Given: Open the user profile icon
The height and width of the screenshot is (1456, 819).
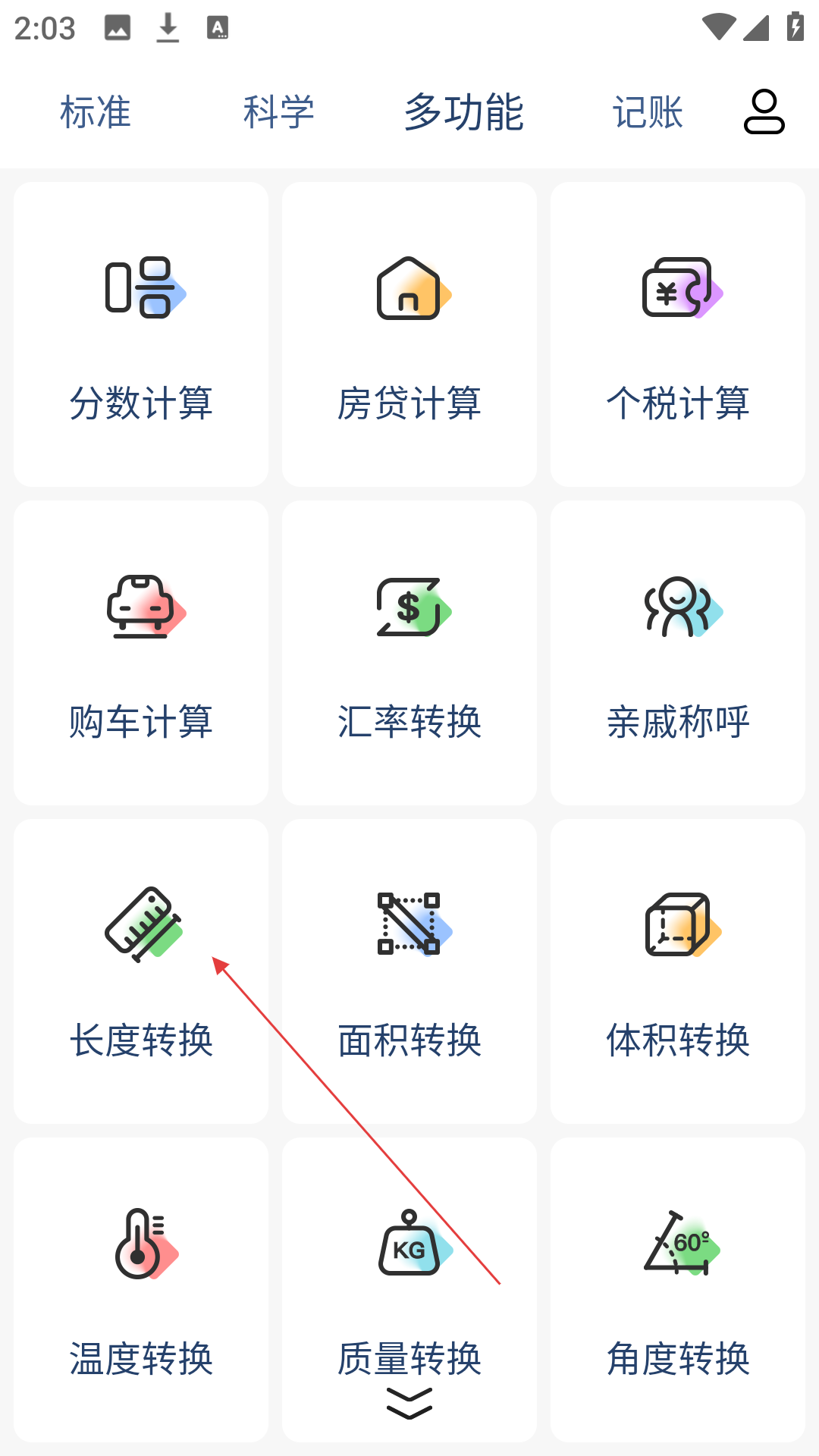Looking at the screenshot, I should pyautogui.click(x=764, y=112).
